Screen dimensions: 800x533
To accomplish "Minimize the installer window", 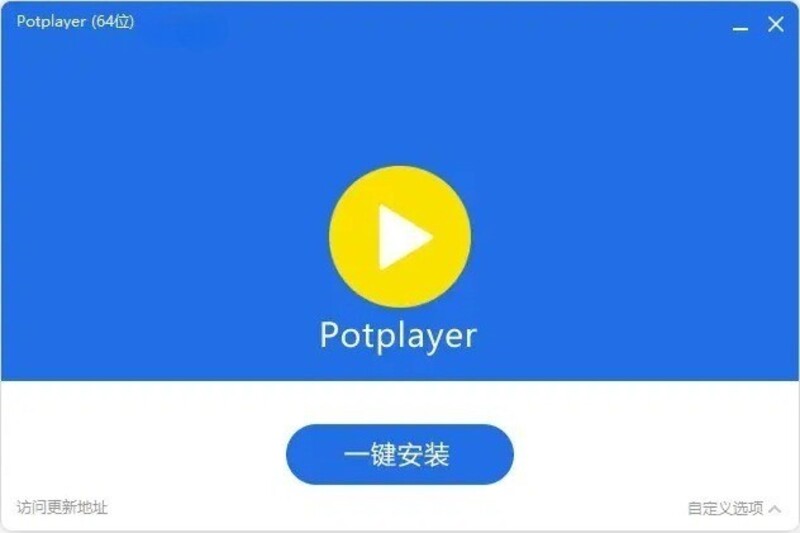I will [740, 26].
